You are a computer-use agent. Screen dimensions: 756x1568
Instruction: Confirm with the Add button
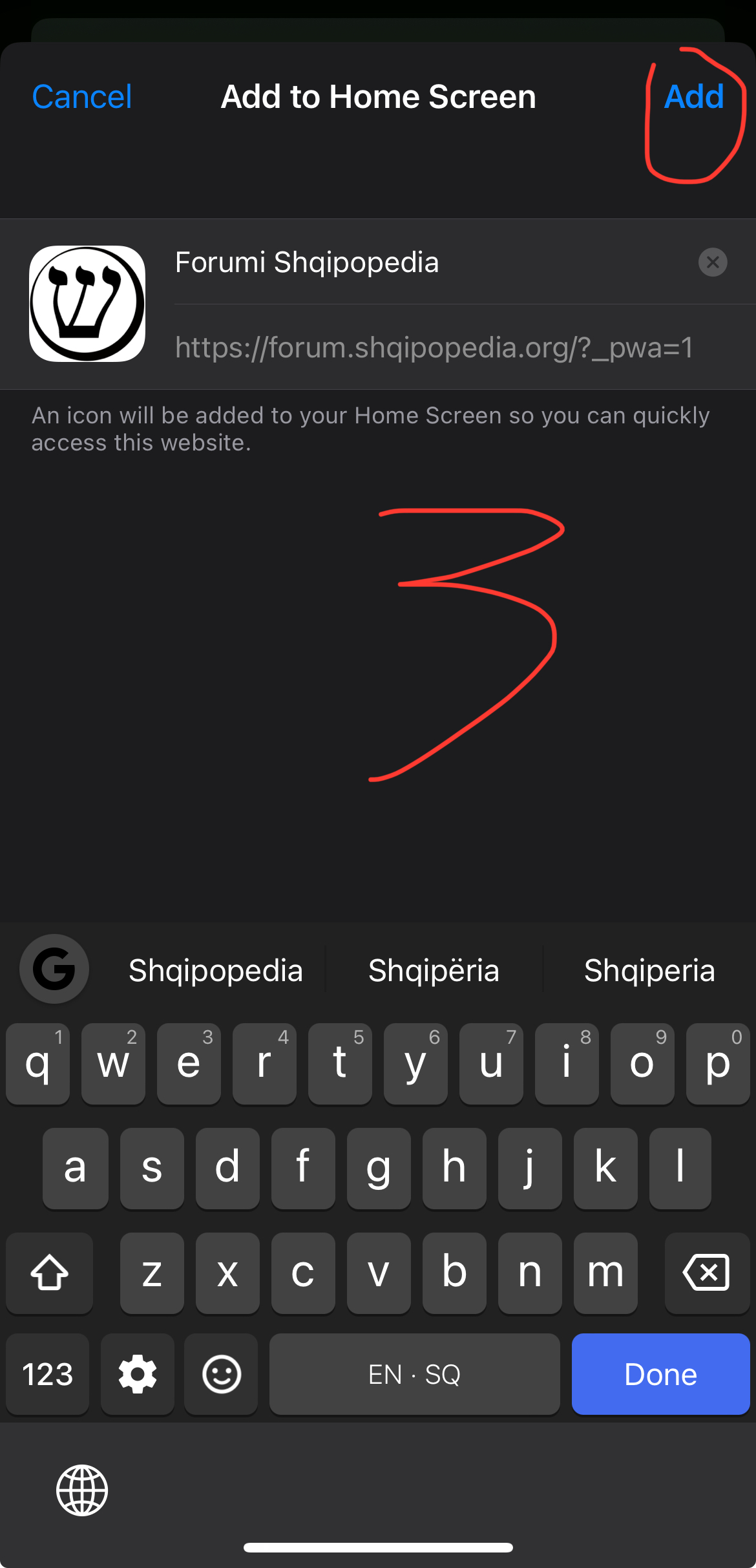[694, 97]
